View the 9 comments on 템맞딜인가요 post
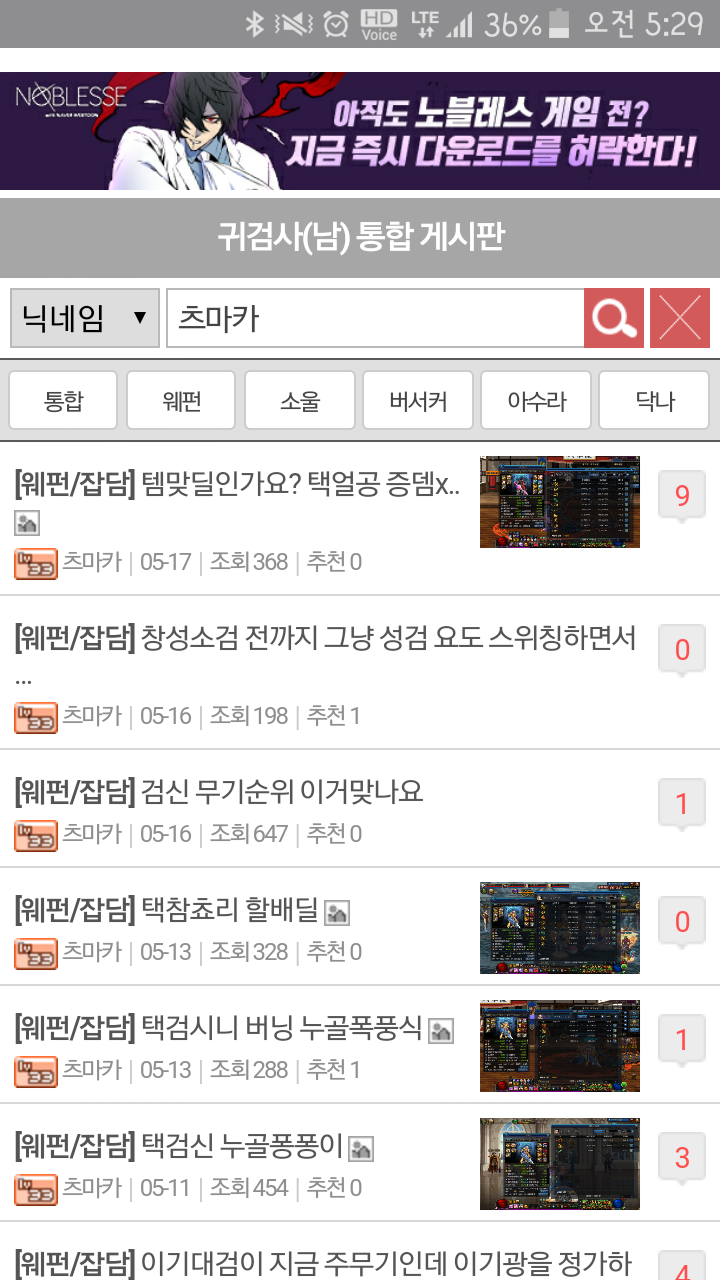Viewport: 720px width, 1280px height. coord(683,496)
